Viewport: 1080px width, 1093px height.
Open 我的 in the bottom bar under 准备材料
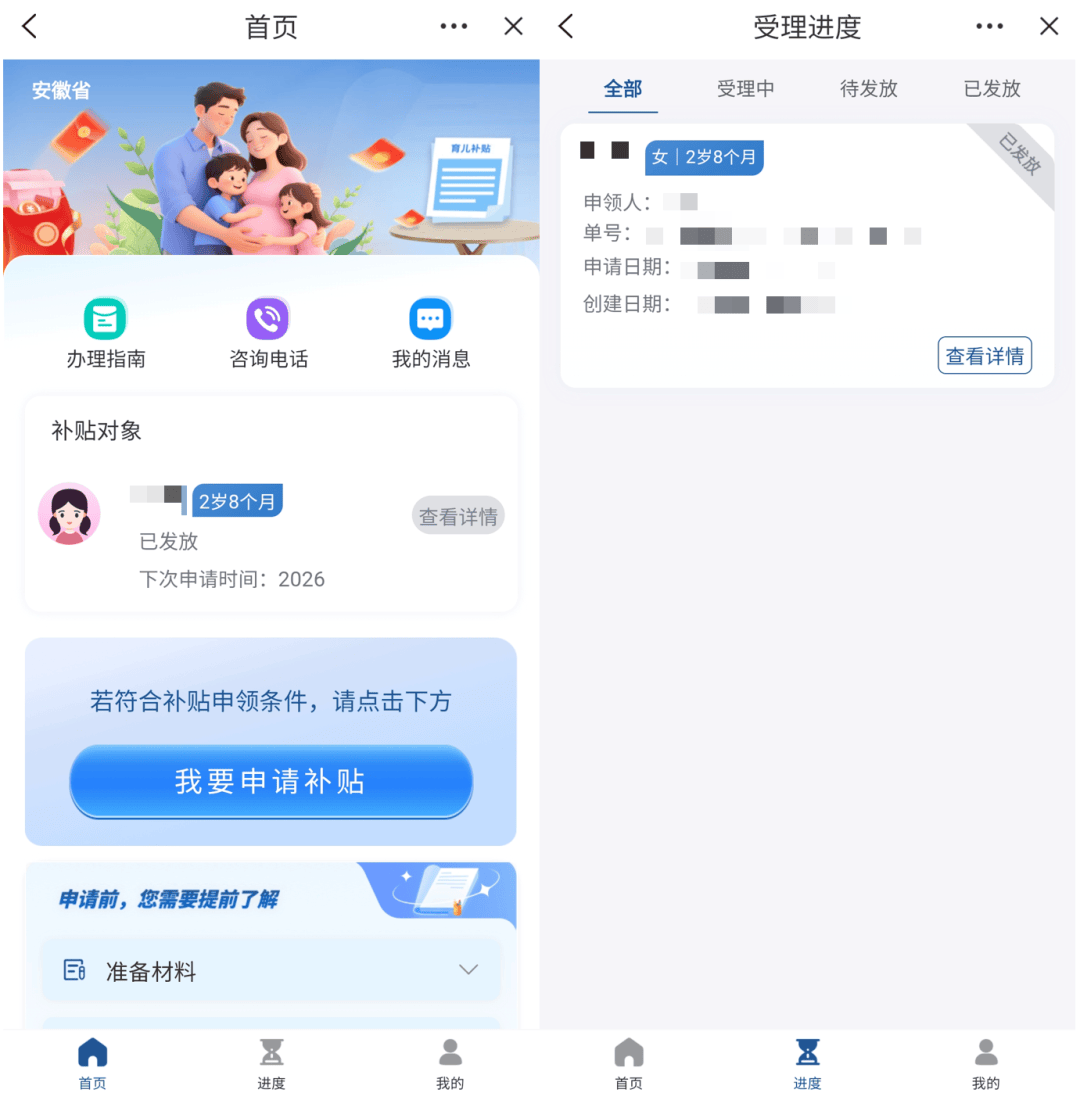coord(450,1062)
